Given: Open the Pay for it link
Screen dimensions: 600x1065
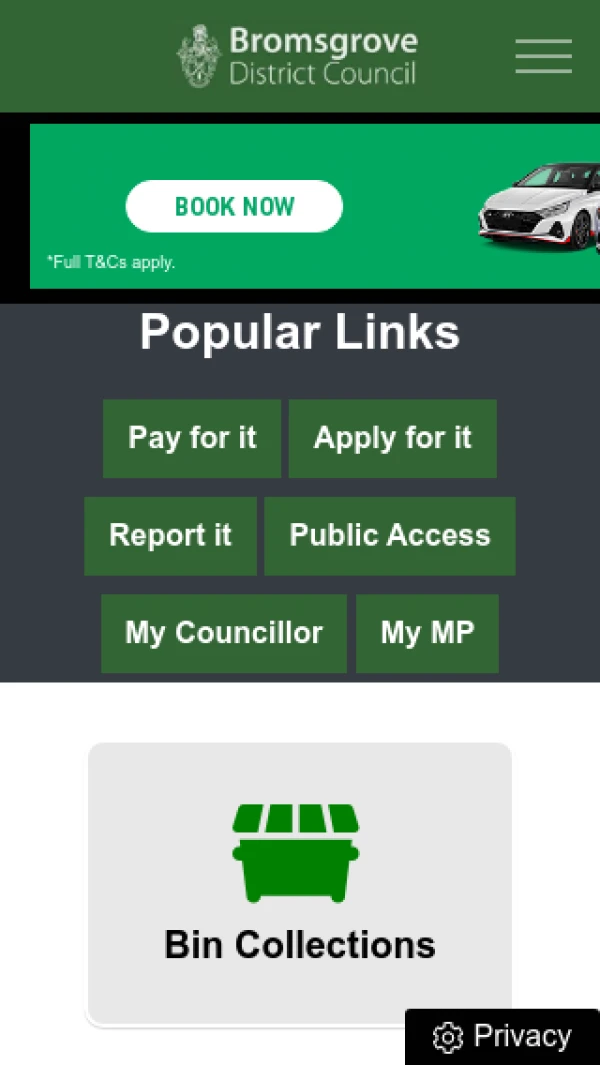Looking at the screenshot, I should (192, 438).
